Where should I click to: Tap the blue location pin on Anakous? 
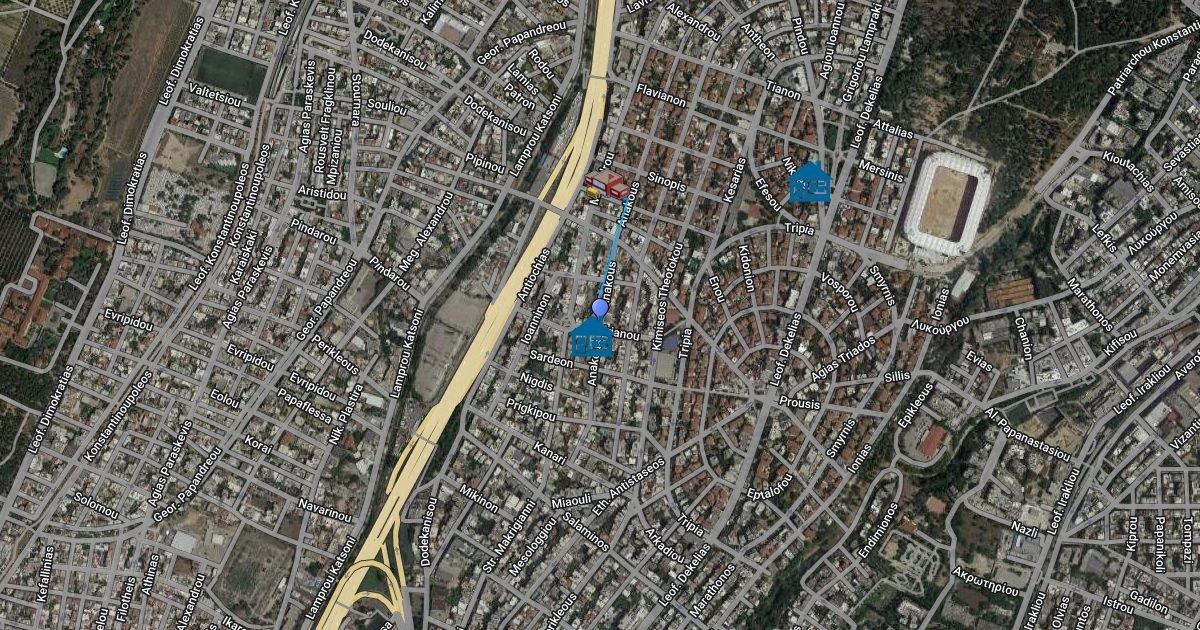point(600,308)
